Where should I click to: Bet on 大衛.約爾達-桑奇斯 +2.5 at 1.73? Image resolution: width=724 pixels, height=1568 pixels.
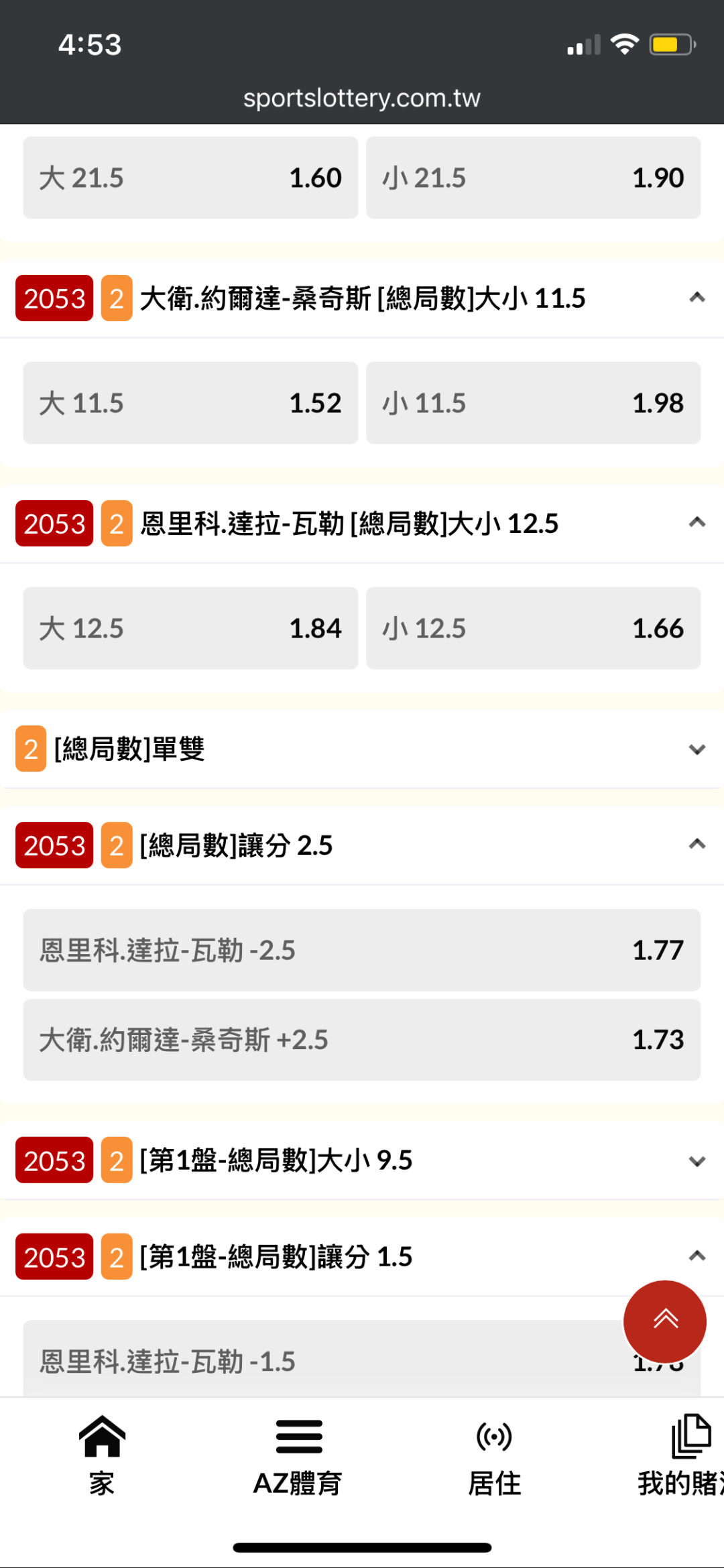click(x=361, y=1040)
